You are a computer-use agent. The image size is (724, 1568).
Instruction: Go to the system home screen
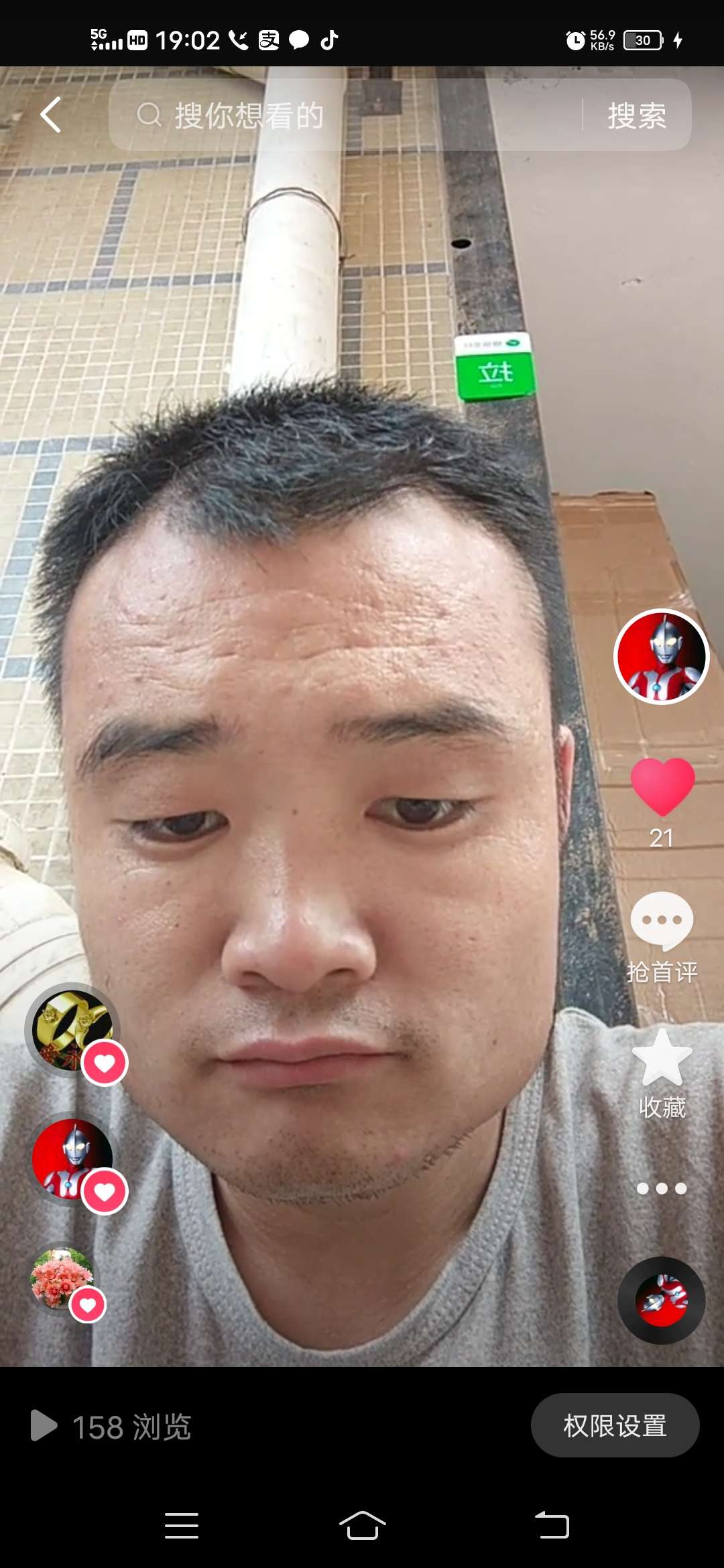click(x=362, y=1526)
